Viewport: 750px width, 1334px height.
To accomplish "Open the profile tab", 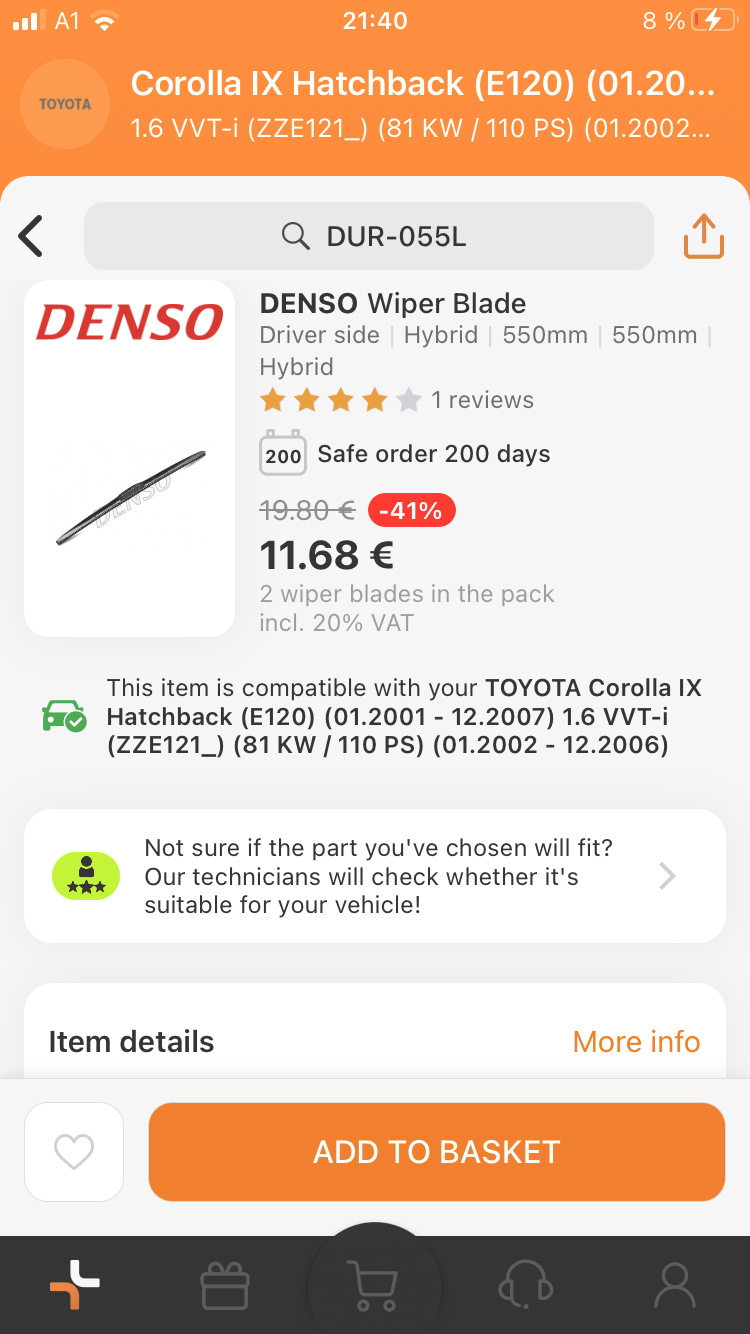I will coord(675,1285).
